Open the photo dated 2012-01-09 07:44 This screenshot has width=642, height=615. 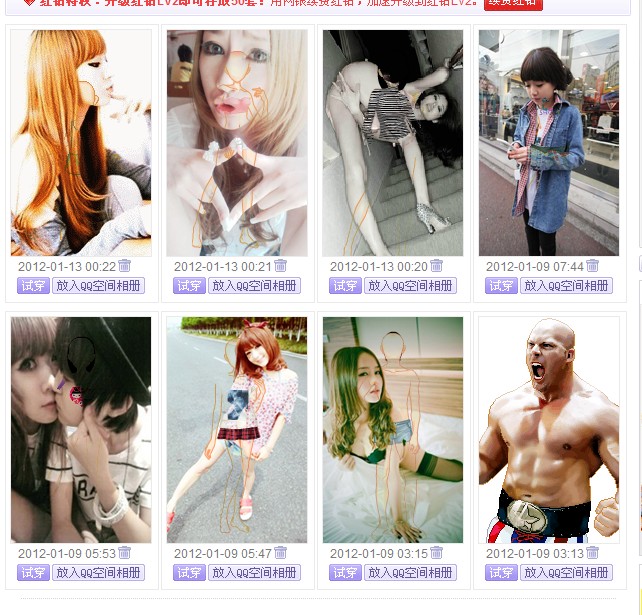tap(549, 143)
